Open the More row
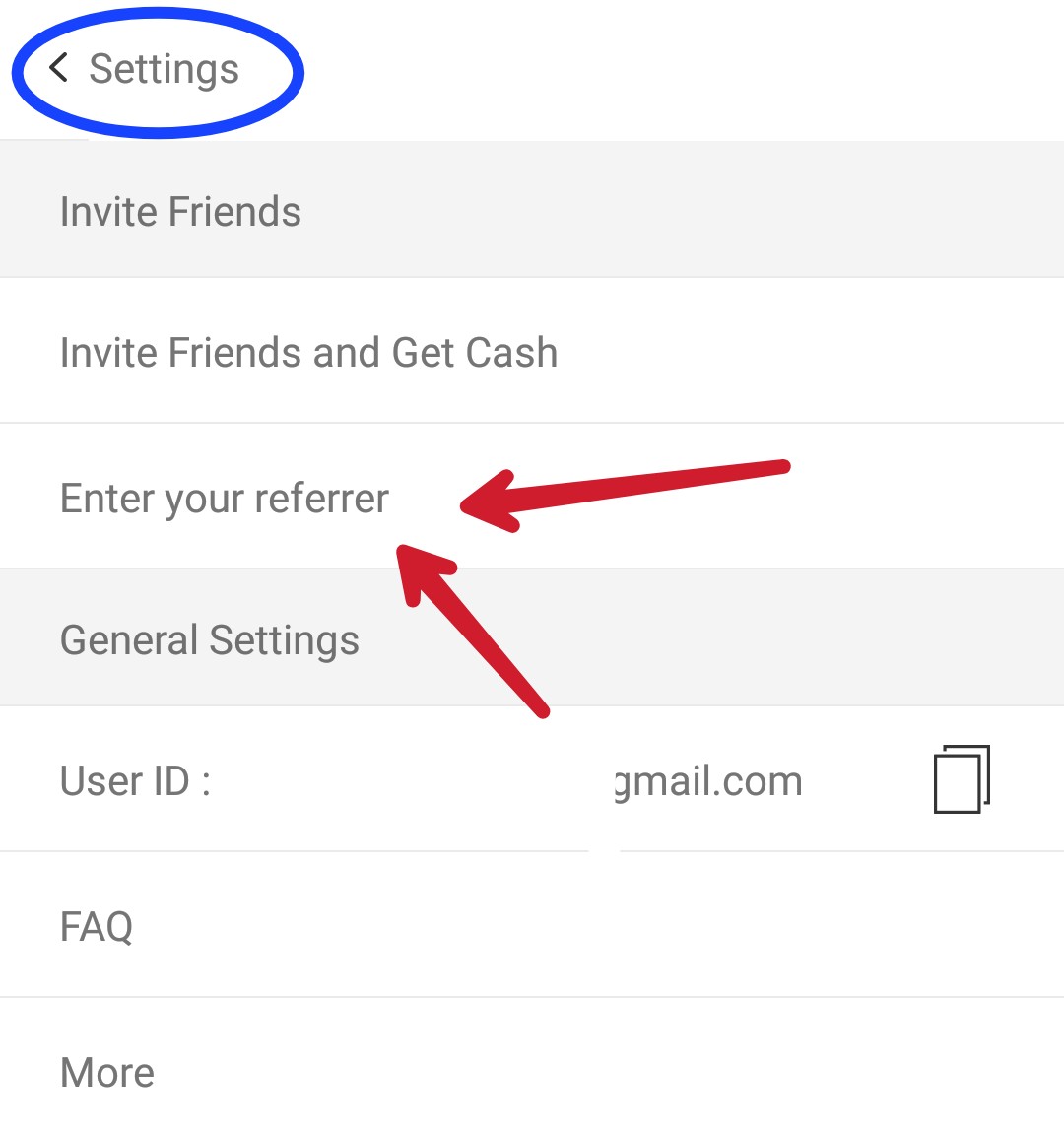1064x1137 pixels. click(107, 1072)
